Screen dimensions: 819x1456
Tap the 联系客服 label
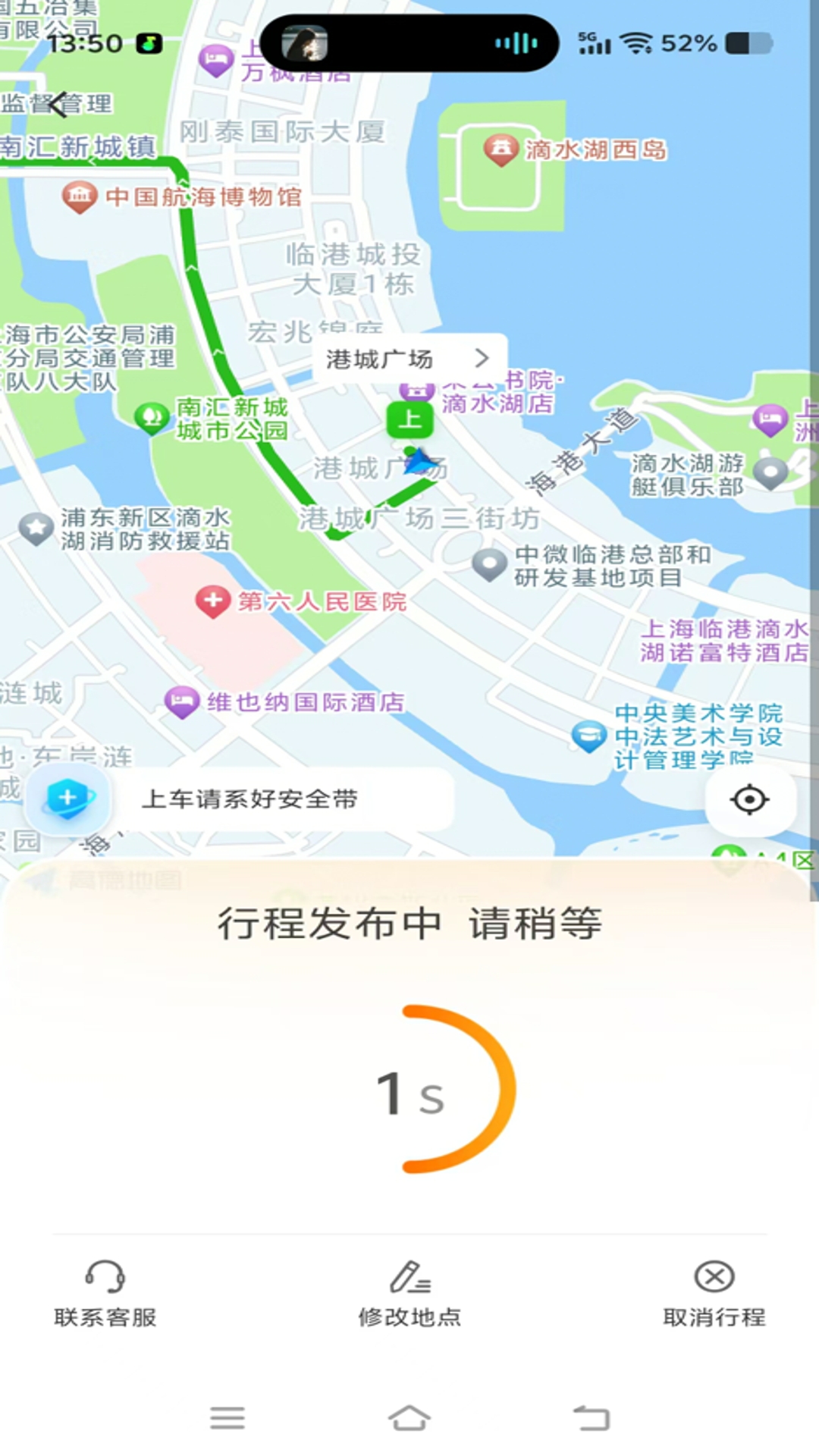[x=106, y=1316]
